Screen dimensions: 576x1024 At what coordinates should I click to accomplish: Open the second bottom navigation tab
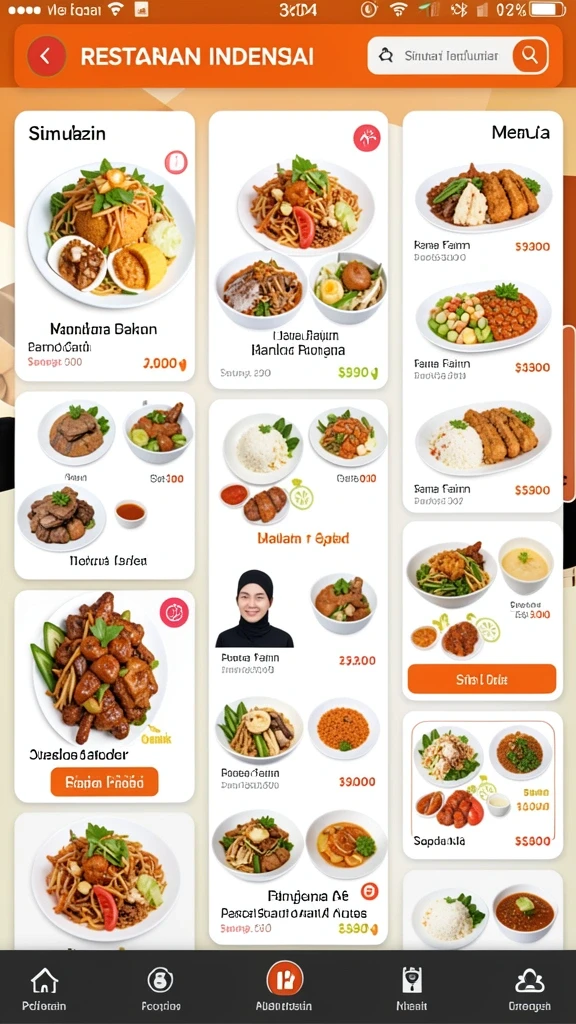[x=161, y=987]
